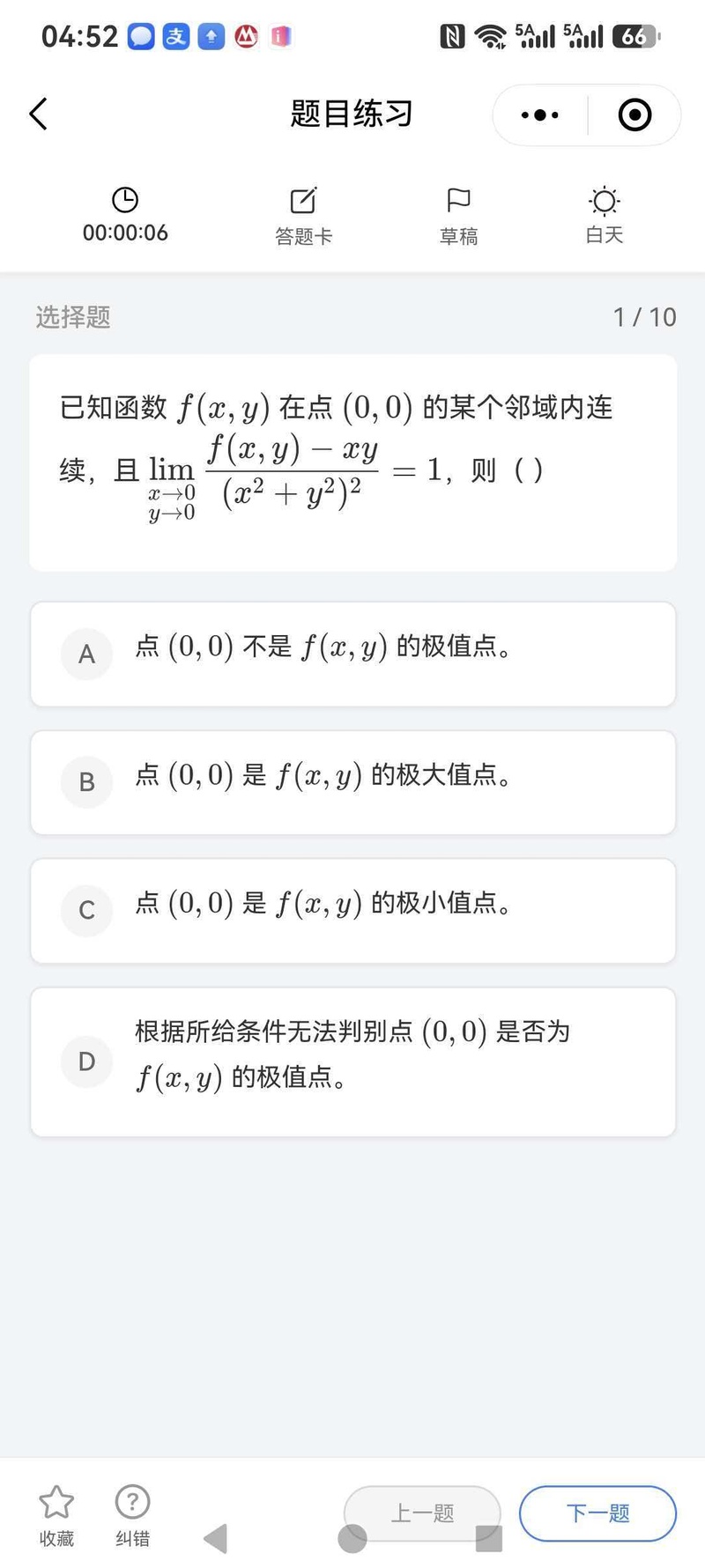Toggle the 白天 day mode
The height and width of the screenshot is (1568, 705).
click(x=605, y=216)
